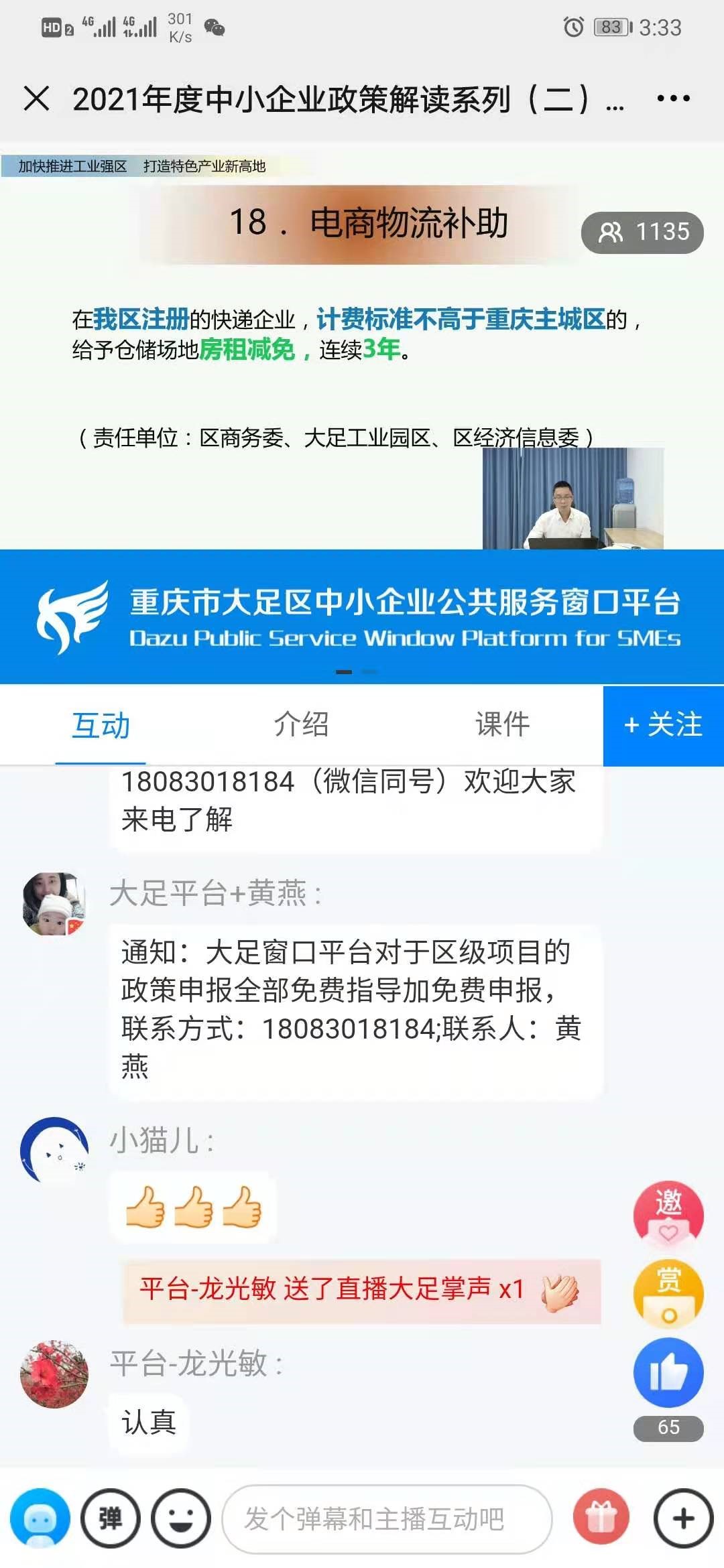Like the stream with thumbs-up button
The image size is (724, 1568).
click(668, 1372)
